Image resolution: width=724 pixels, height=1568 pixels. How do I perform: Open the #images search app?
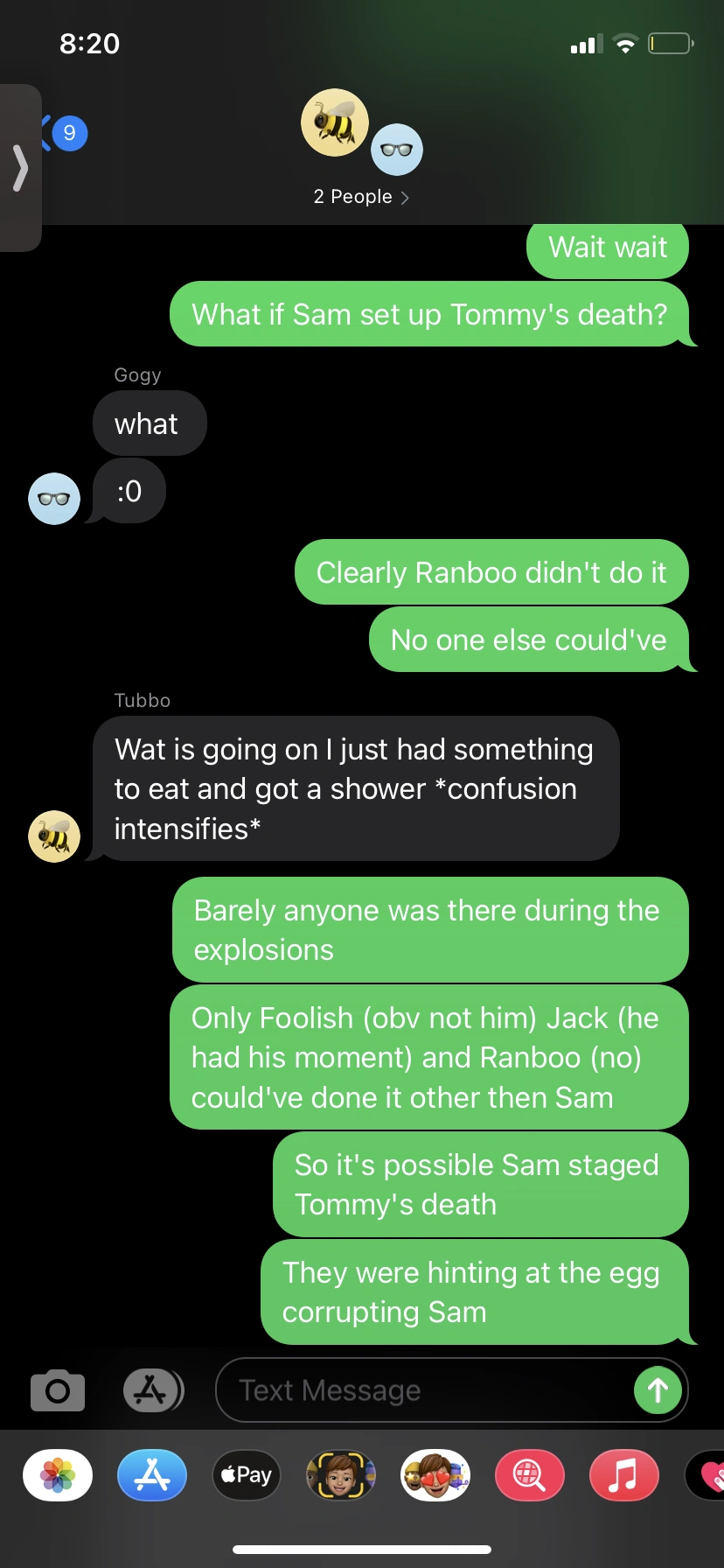coord(529,1475)
